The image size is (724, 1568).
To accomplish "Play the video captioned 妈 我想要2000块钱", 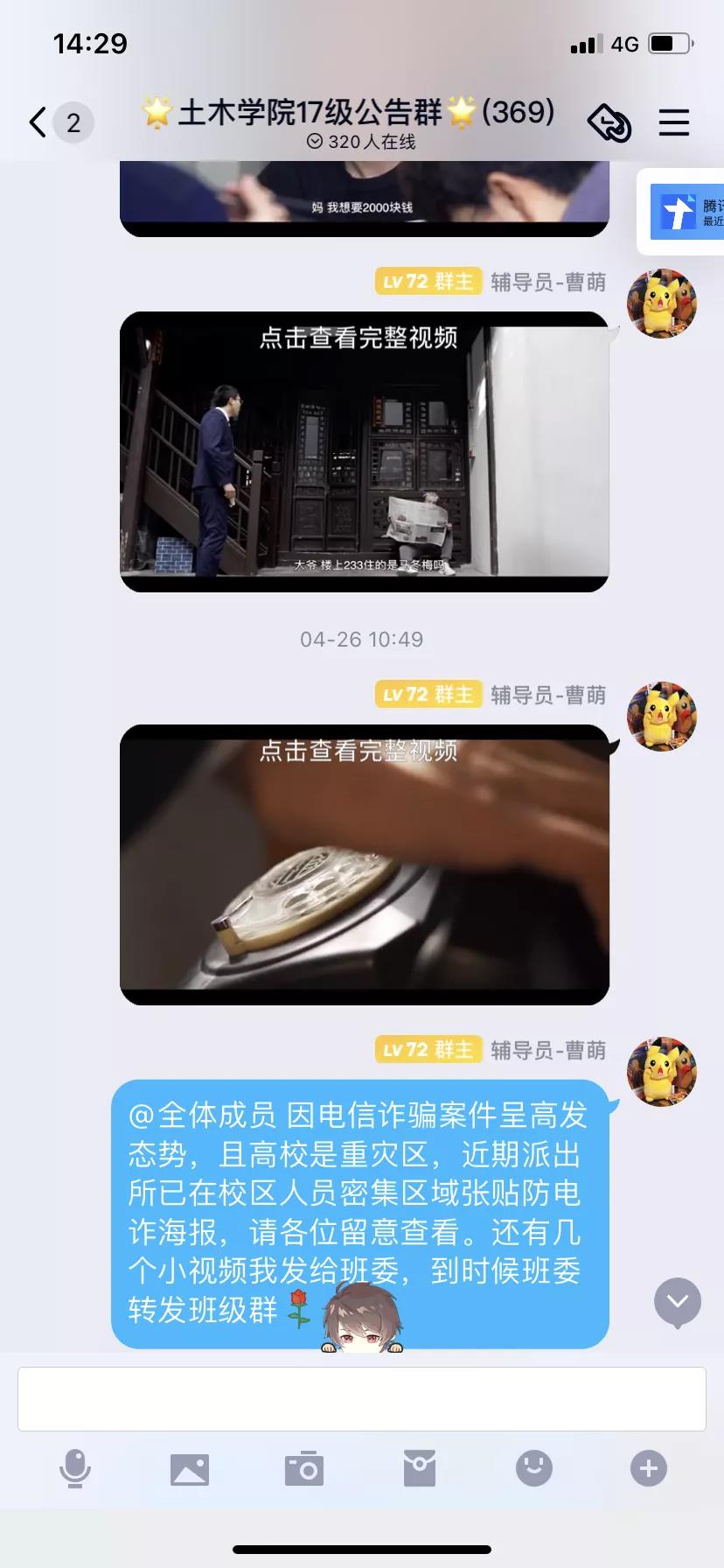I will coord(364,198).
